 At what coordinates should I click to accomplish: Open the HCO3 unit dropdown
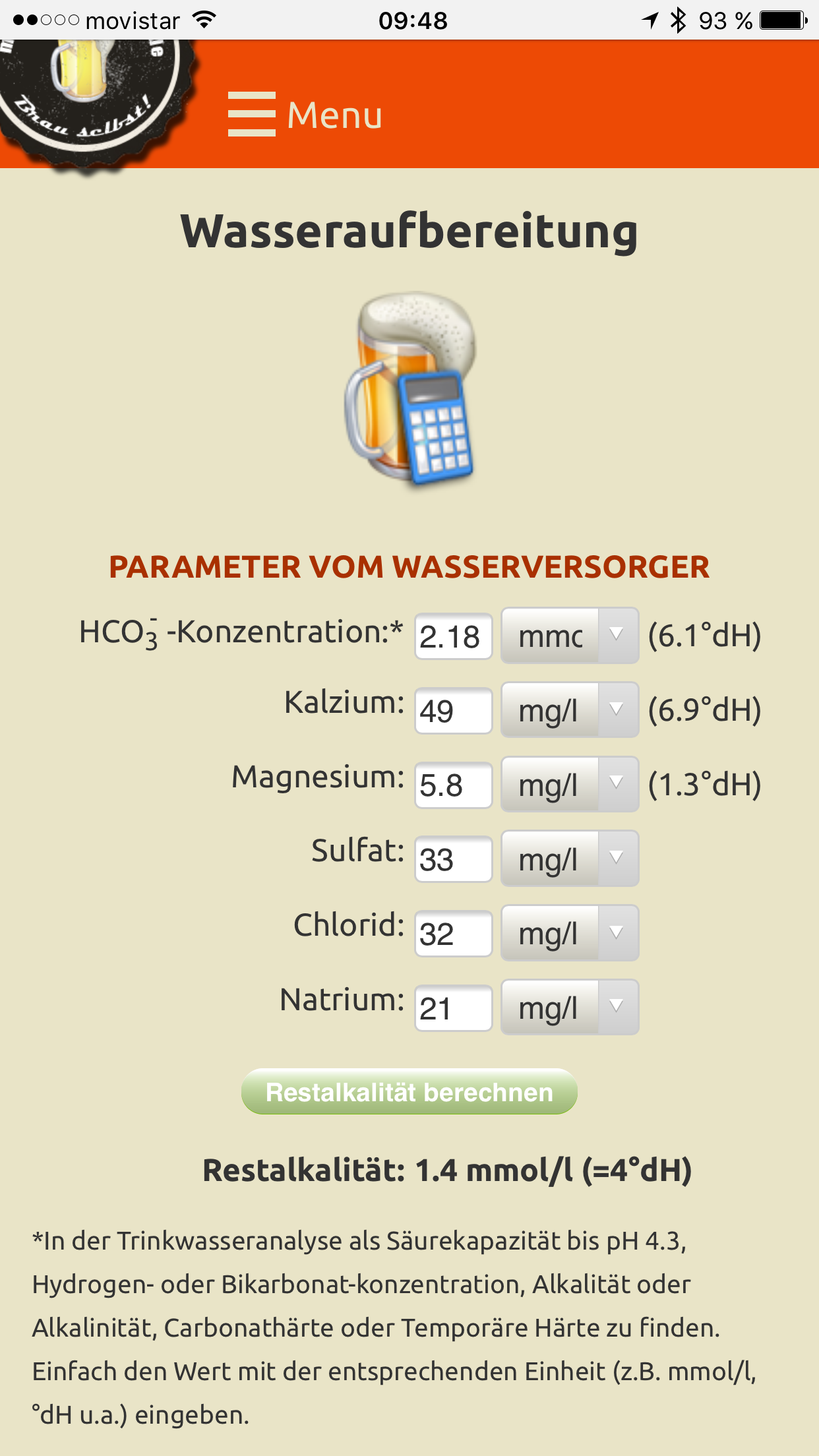pos(570,636)
